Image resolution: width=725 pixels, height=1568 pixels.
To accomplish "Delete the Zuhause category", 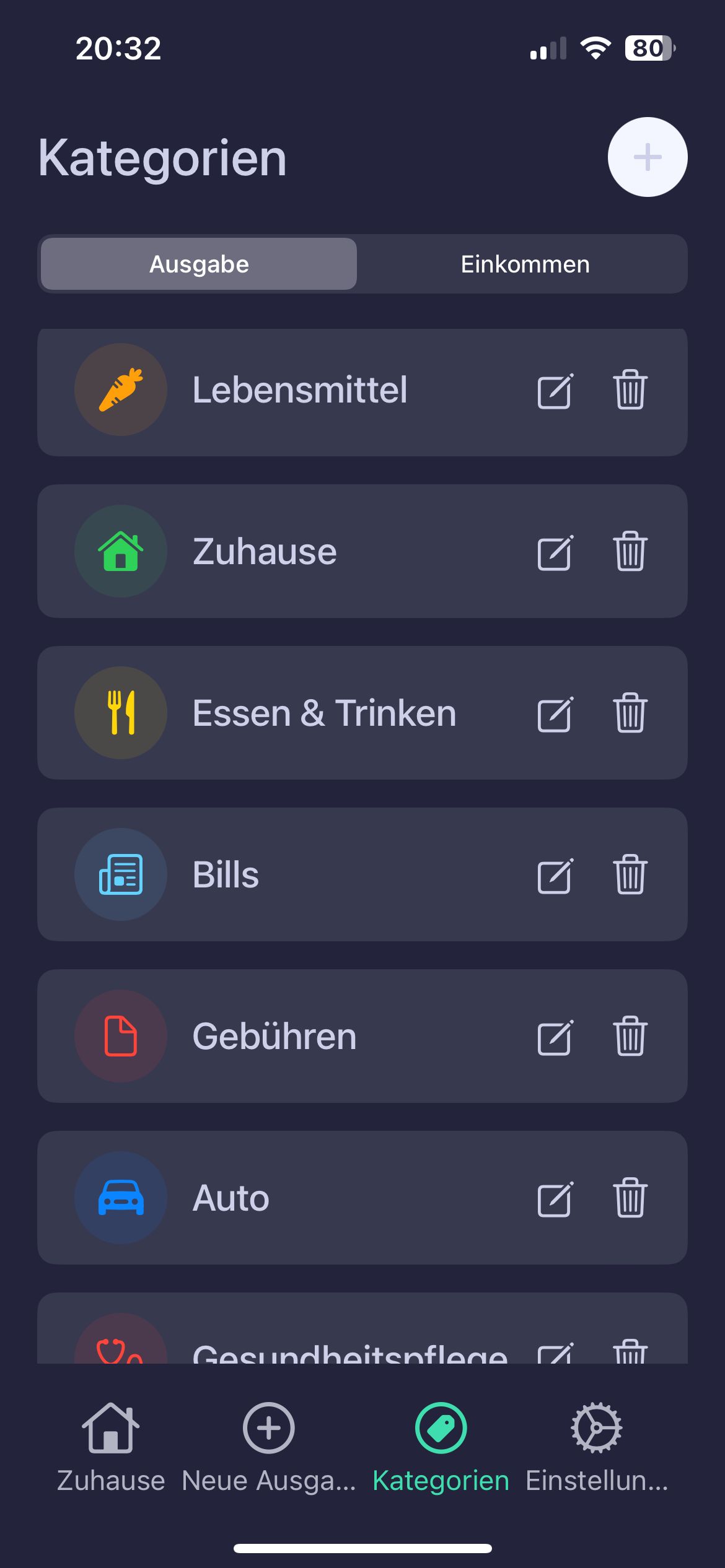I will pyautogui.click(x=630, y=551).
